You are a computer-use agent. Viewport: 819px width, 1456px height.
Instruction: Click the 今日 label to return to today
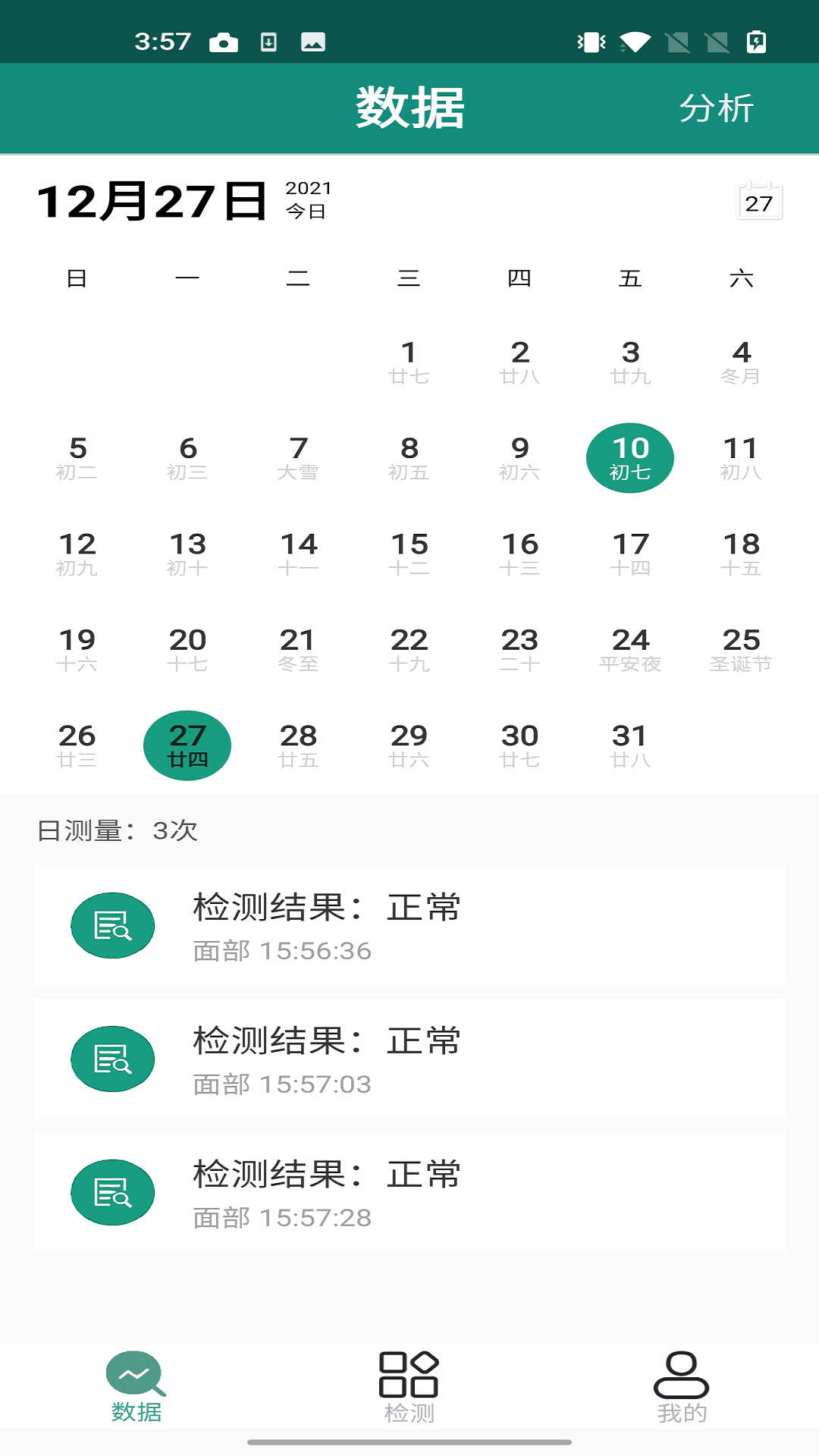[303, 212]
